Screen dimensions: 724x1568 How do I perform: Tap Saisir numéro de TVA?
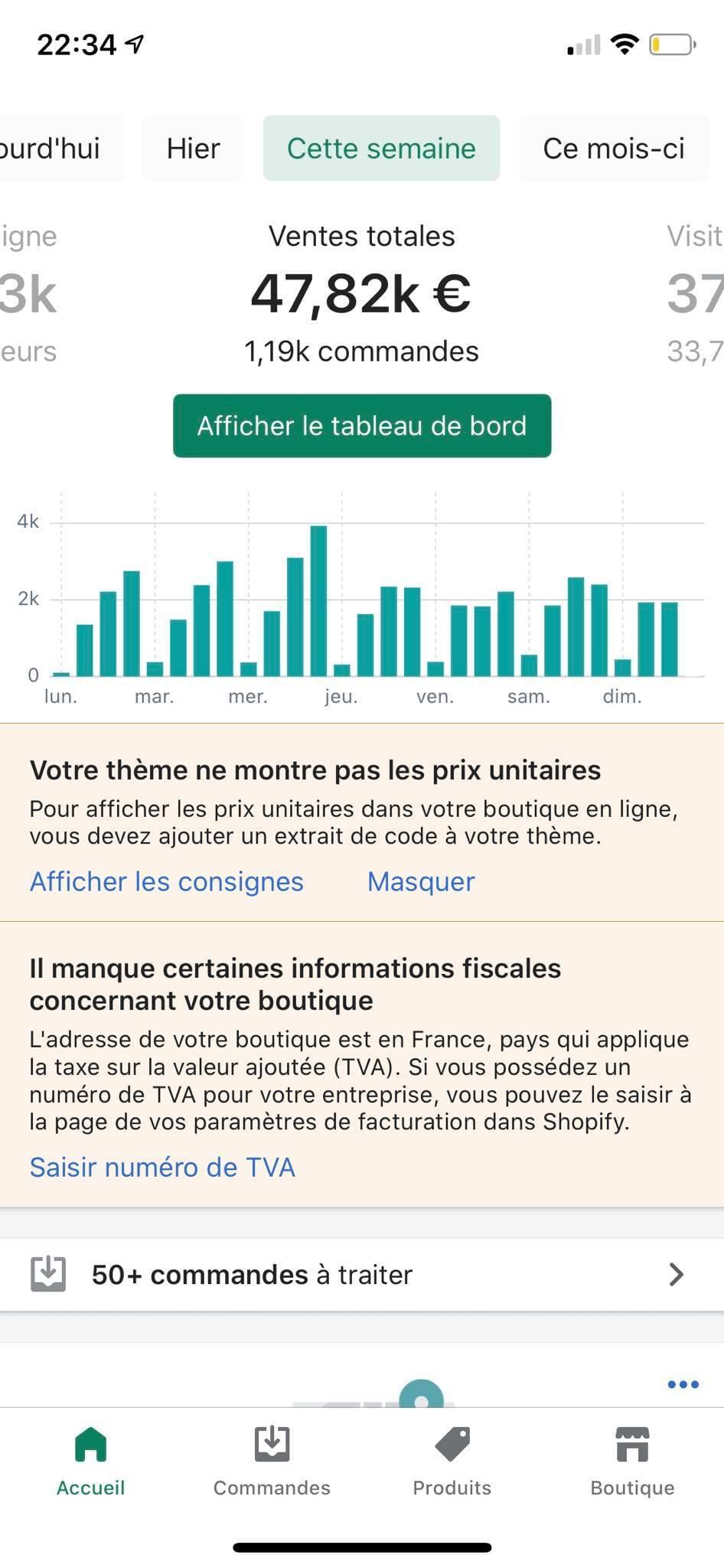pos(162,1167)
